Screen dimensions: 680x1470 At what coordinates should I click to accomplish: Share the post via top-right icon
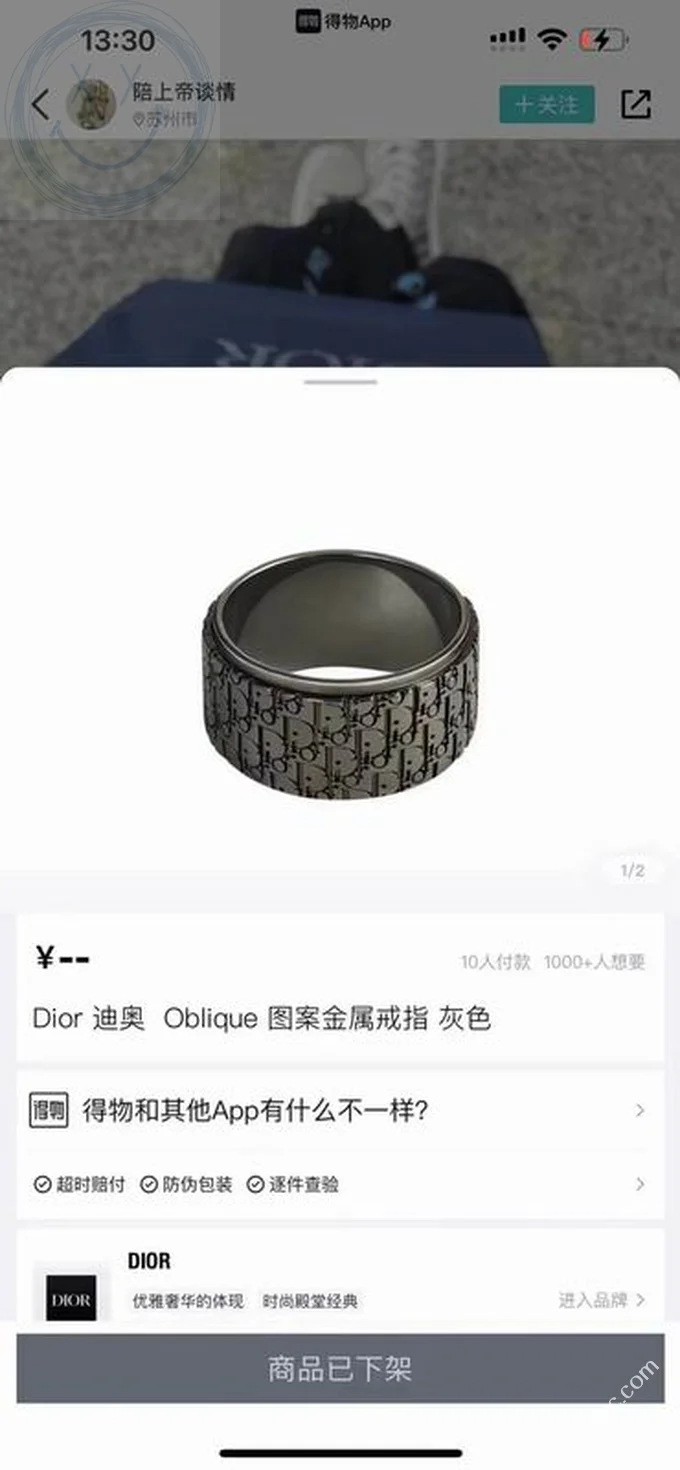[x=636, y=104]
